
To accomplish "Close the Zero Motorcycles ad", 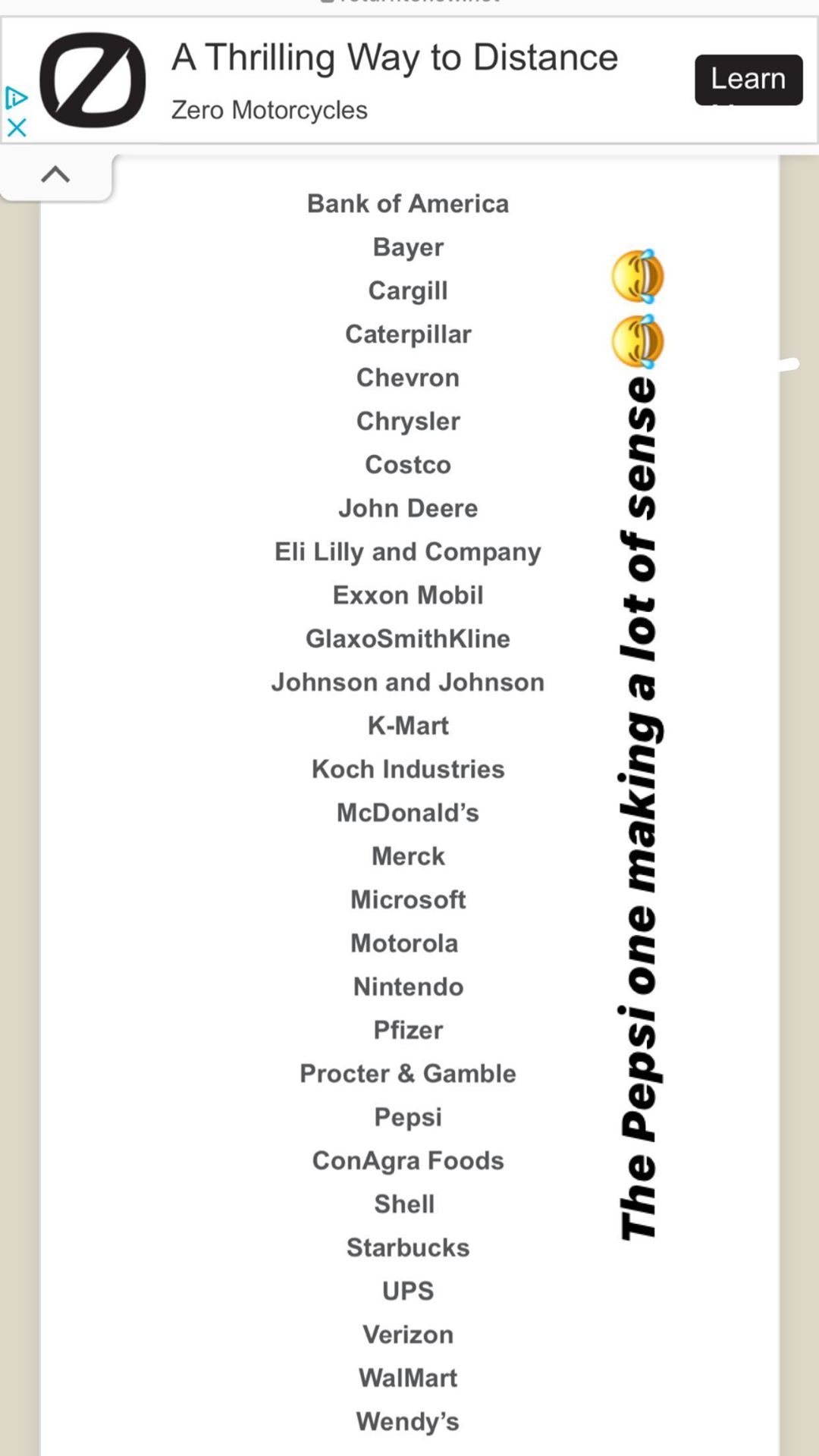I will click(17, 127).
